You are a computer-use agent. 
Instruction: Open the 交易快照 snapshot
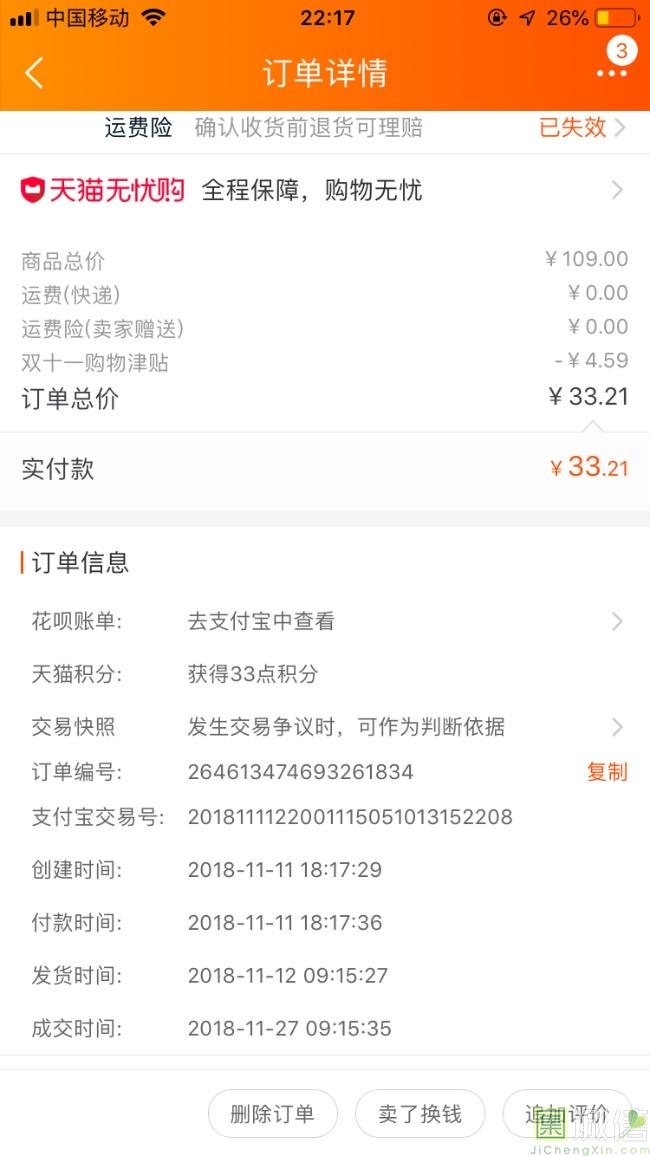click(x=325, y=727)
